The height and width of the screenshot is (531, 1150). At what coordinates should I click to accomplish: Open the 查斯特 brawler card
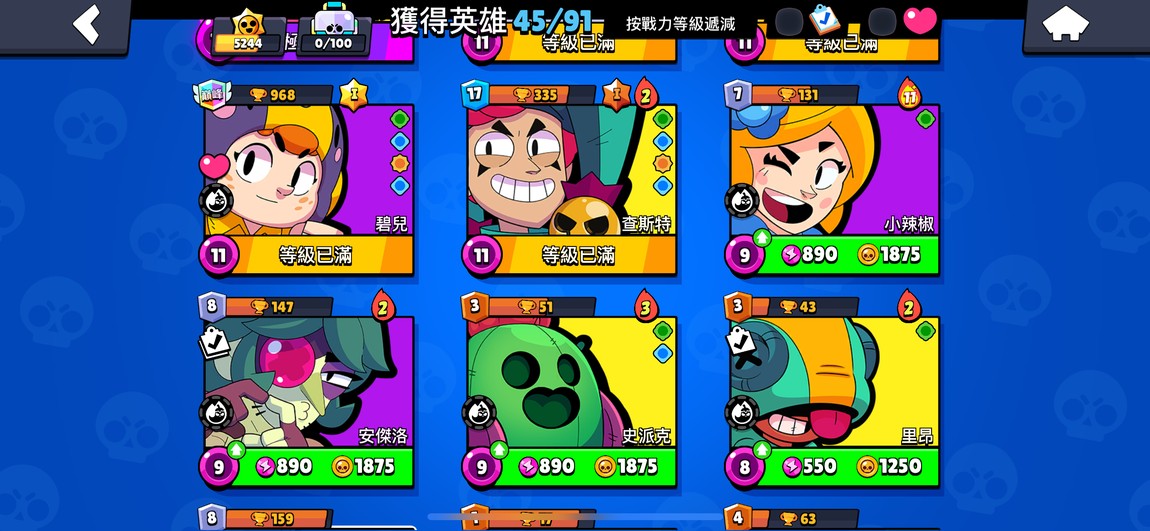[572, 170]
